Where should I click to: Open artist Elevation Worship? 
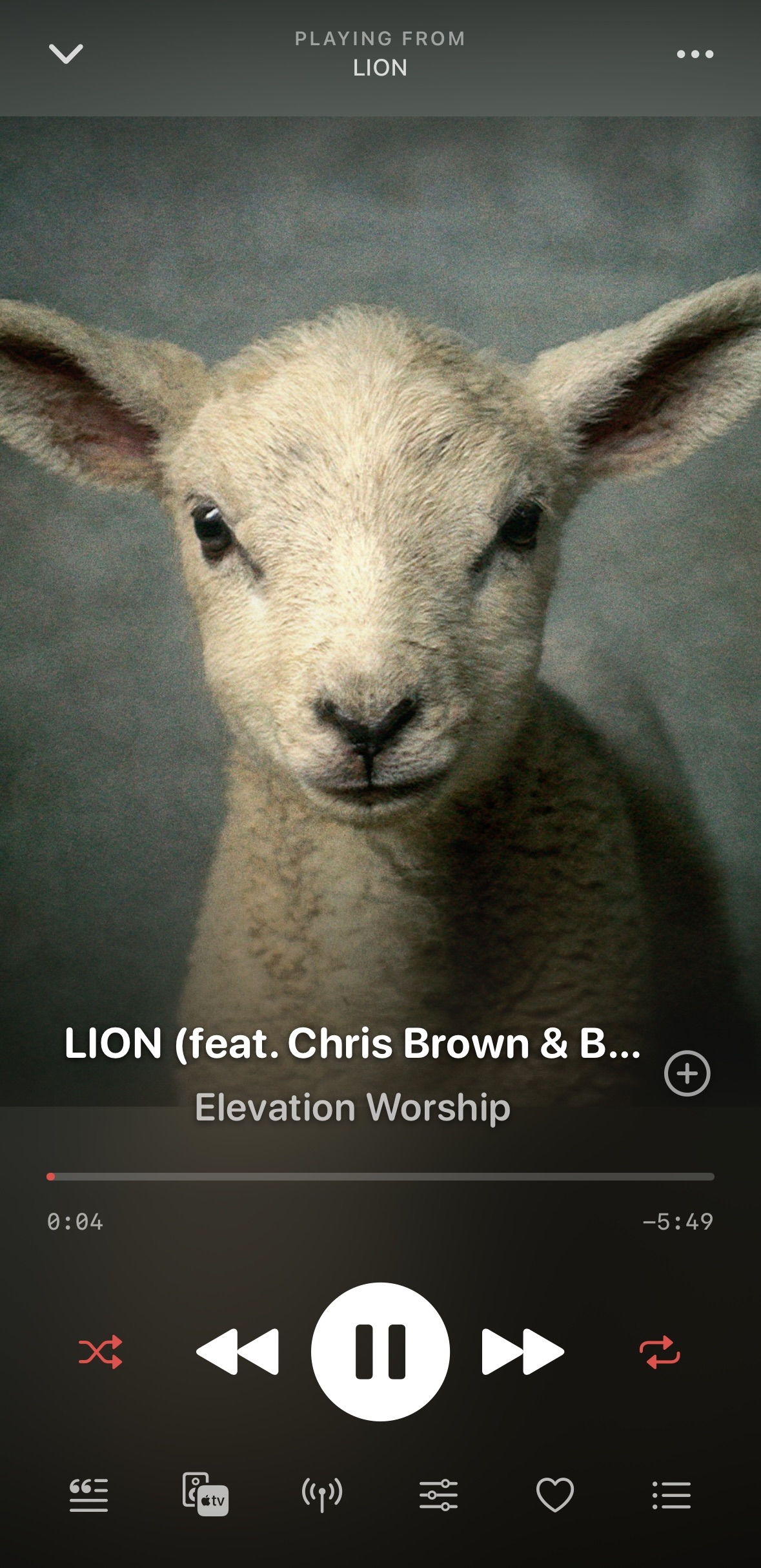[352, 1108]
